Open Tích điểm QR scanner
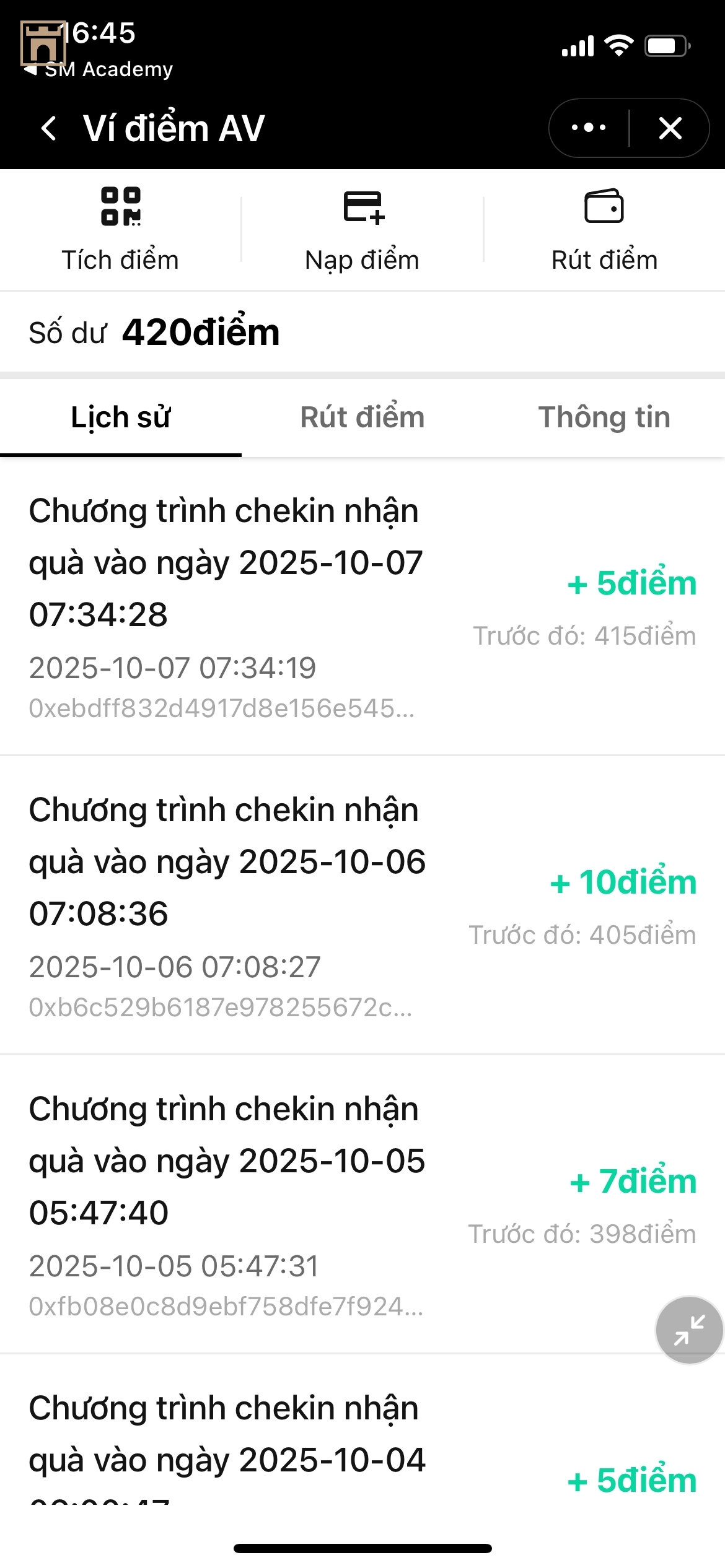Screen dimensions: 725x1568 pyautogui.click(x=120, y=229)
